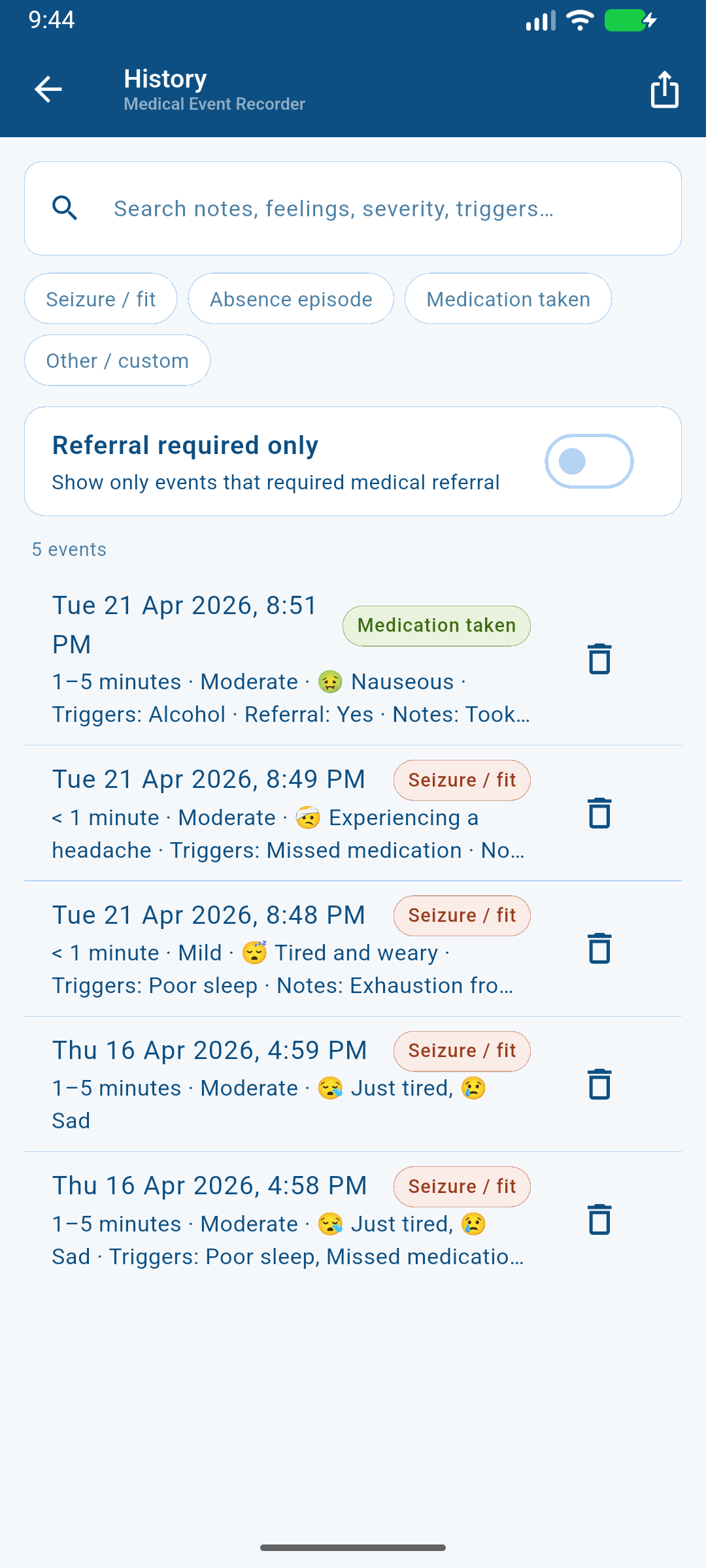Enable the Referral required only switch

(588, 461)
